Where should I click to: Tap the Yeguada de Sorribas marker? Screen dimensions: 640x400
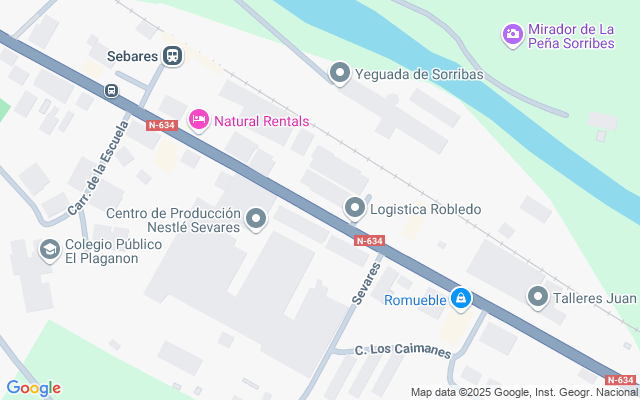(340, 73)
